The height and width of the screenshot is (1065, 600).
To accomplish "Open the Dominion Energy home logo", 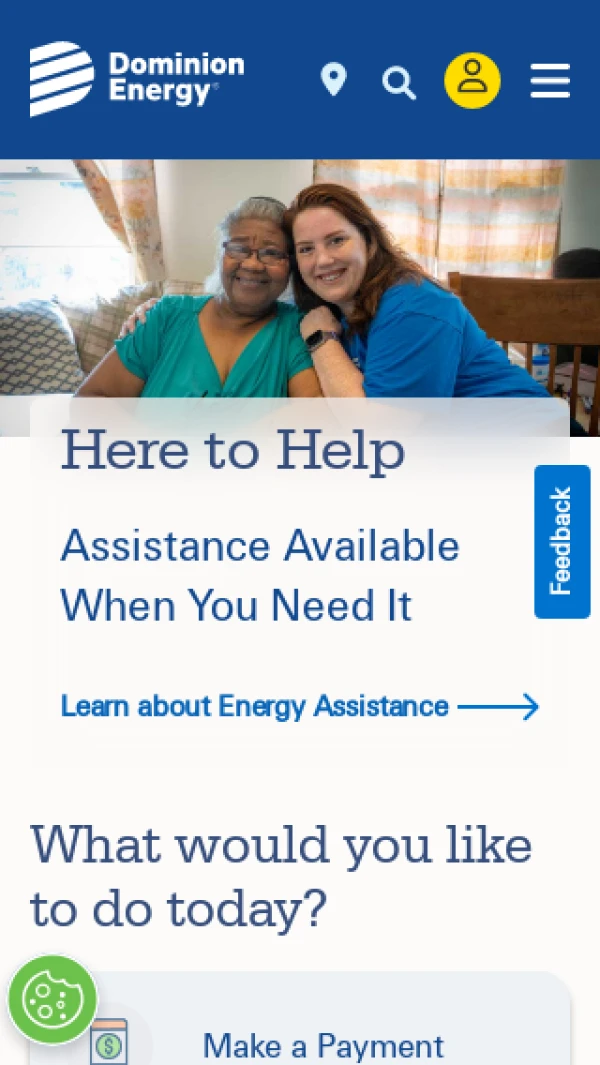I will pos(137,79).
